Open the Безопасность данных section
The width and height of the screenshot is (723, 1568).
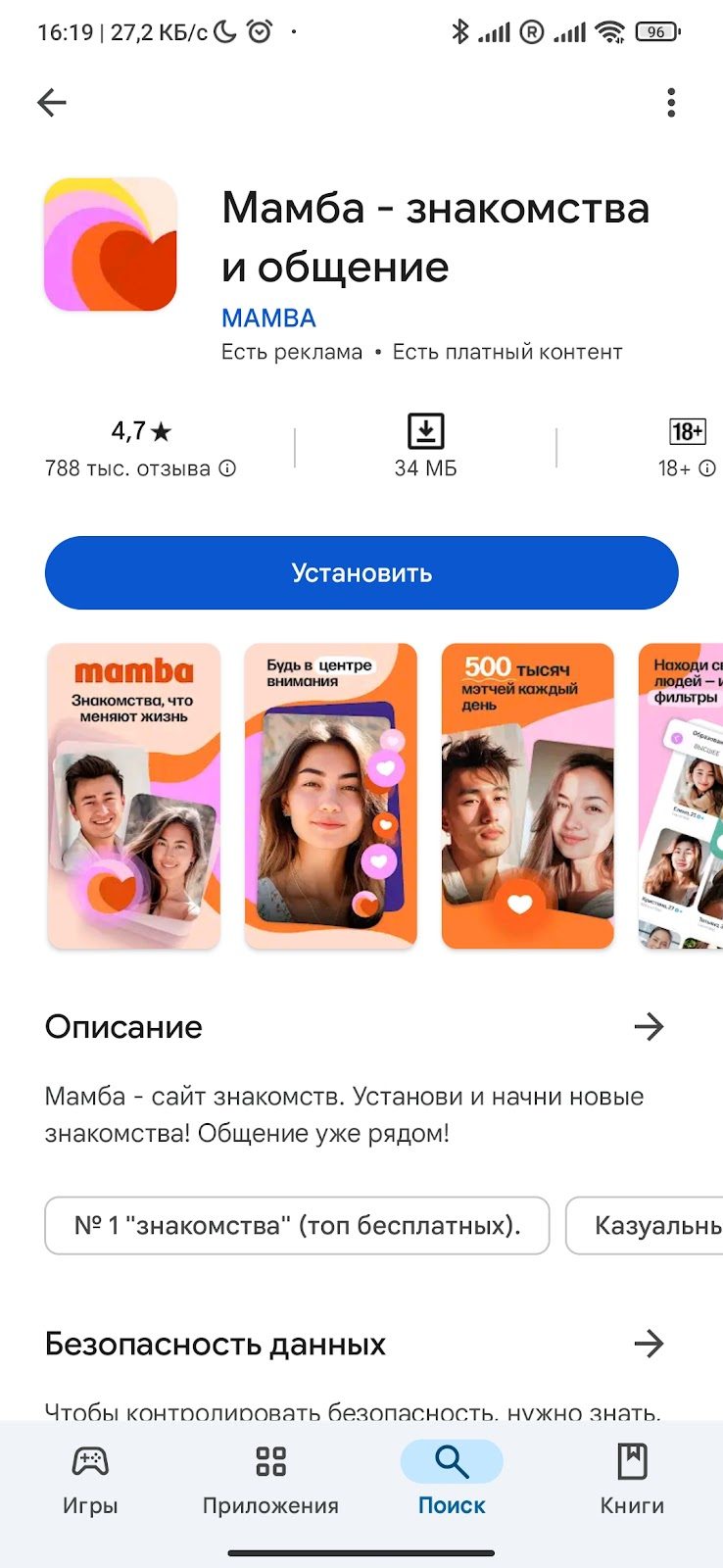point(649,1344)
